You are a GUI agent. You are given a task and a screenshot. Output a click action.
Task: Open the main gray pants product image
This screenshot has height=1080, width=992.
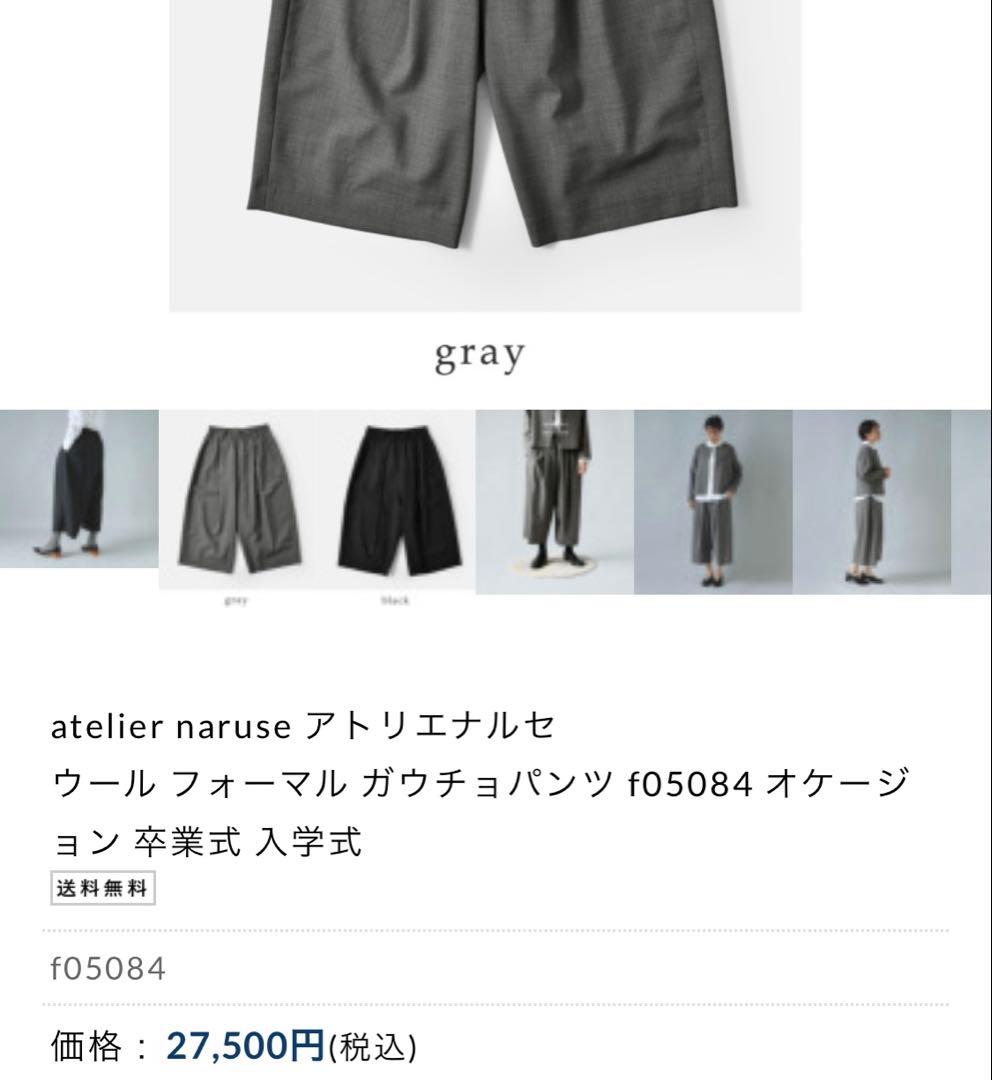484,150
